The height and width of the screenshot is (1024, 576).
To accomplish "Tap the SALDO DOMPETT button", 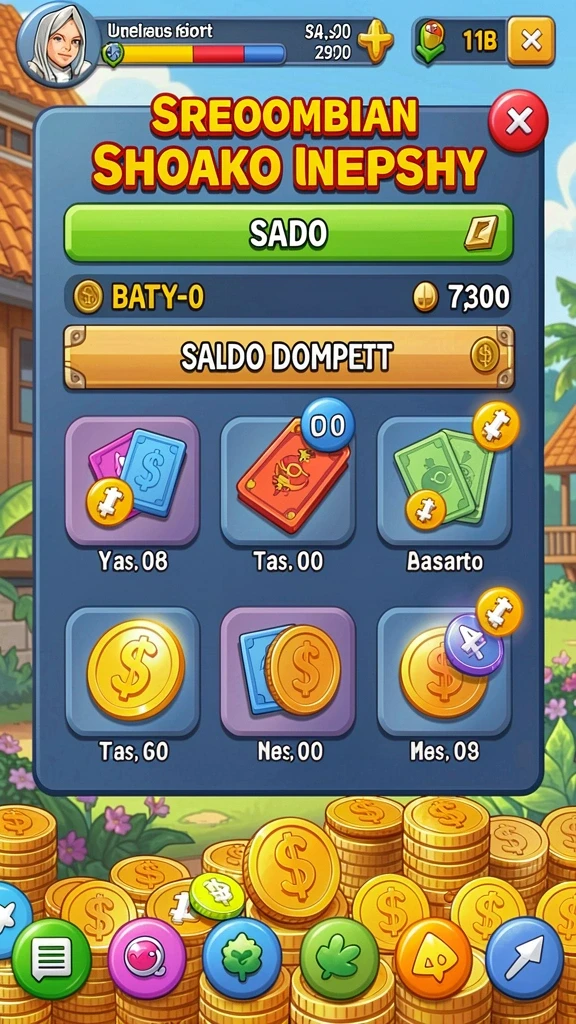I will pyautogui.click(x=289, y=357).
